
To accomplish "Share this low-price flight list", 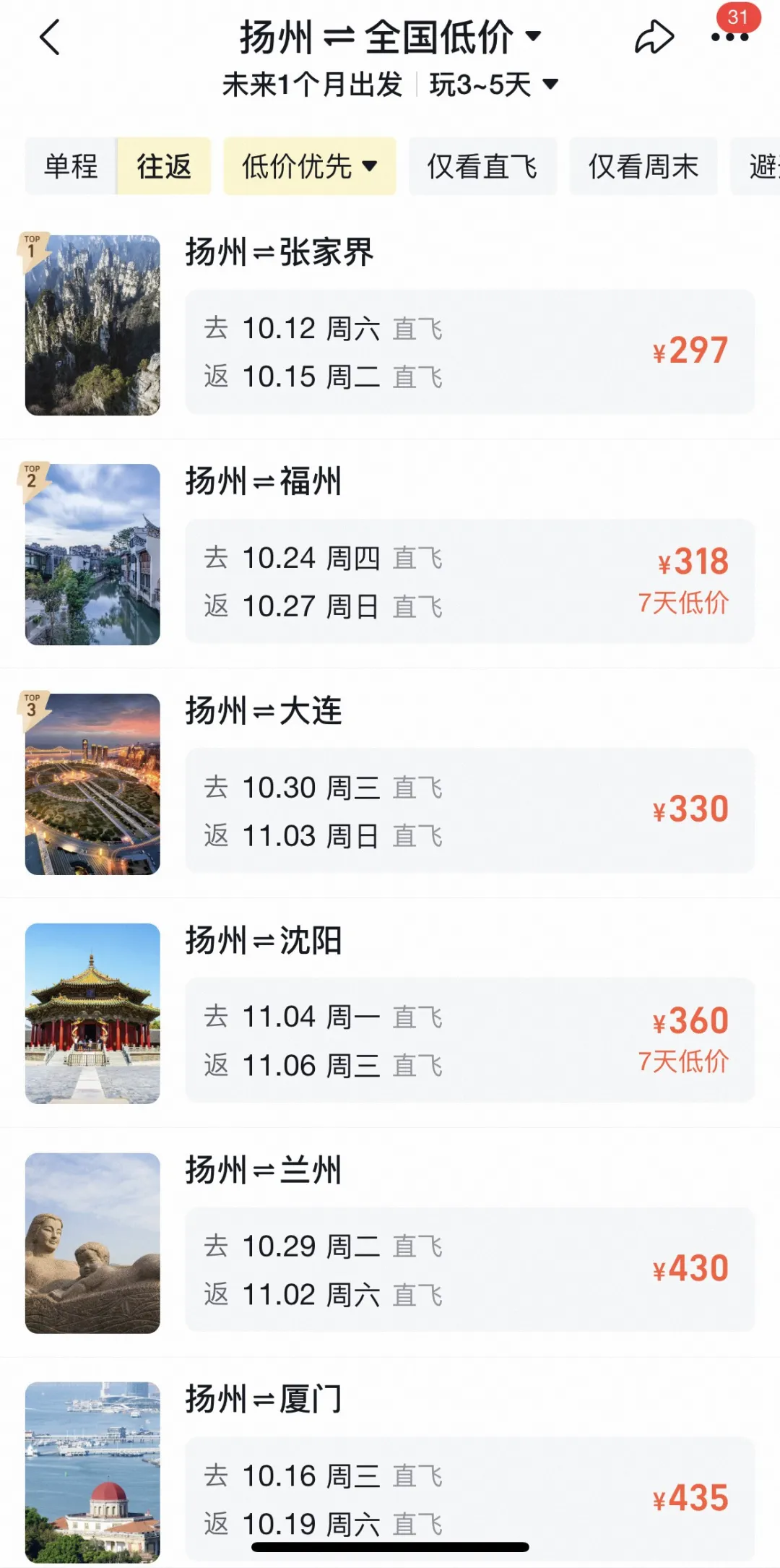I will pyautogui.click(x=654, y=38).
